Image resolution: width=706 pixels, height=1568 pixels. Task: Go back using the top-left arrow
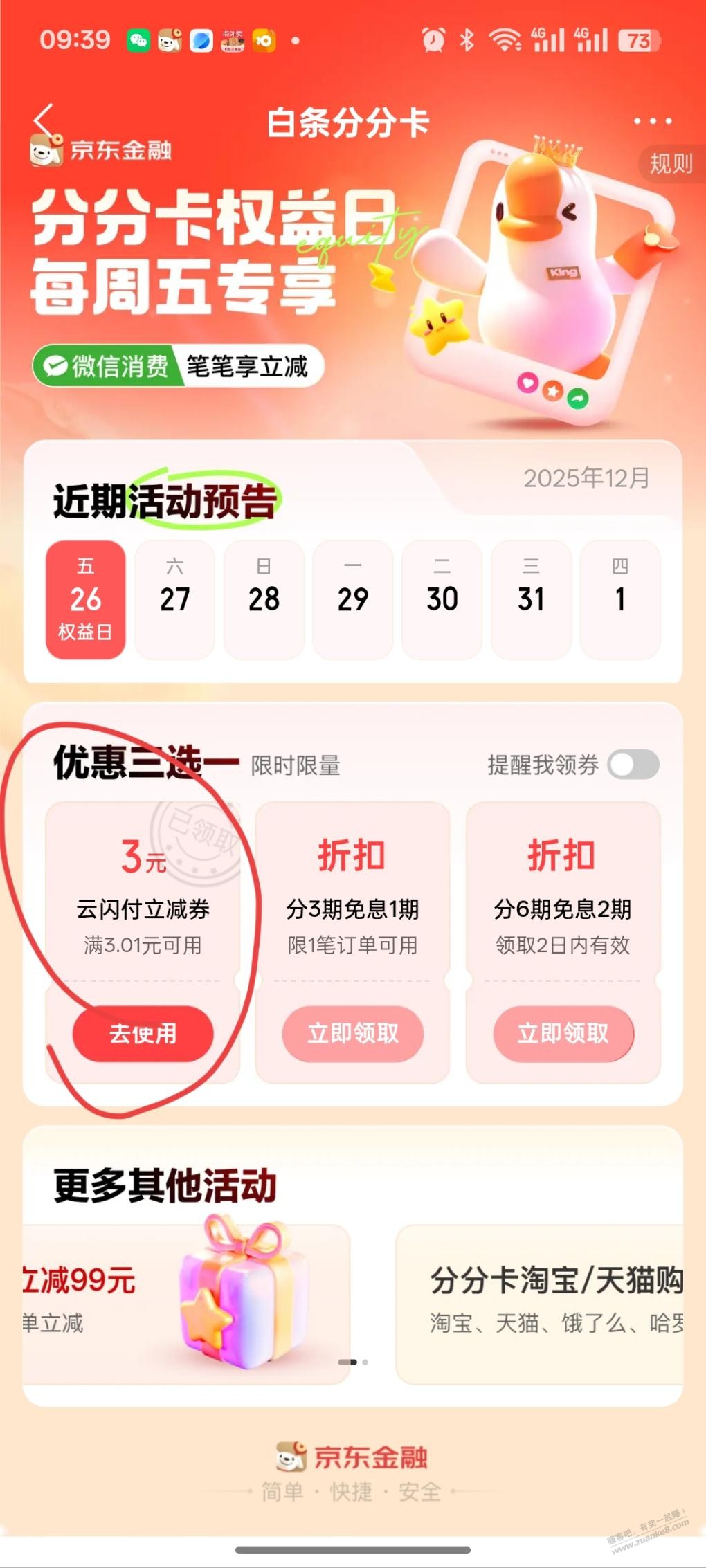coord(44,120)
